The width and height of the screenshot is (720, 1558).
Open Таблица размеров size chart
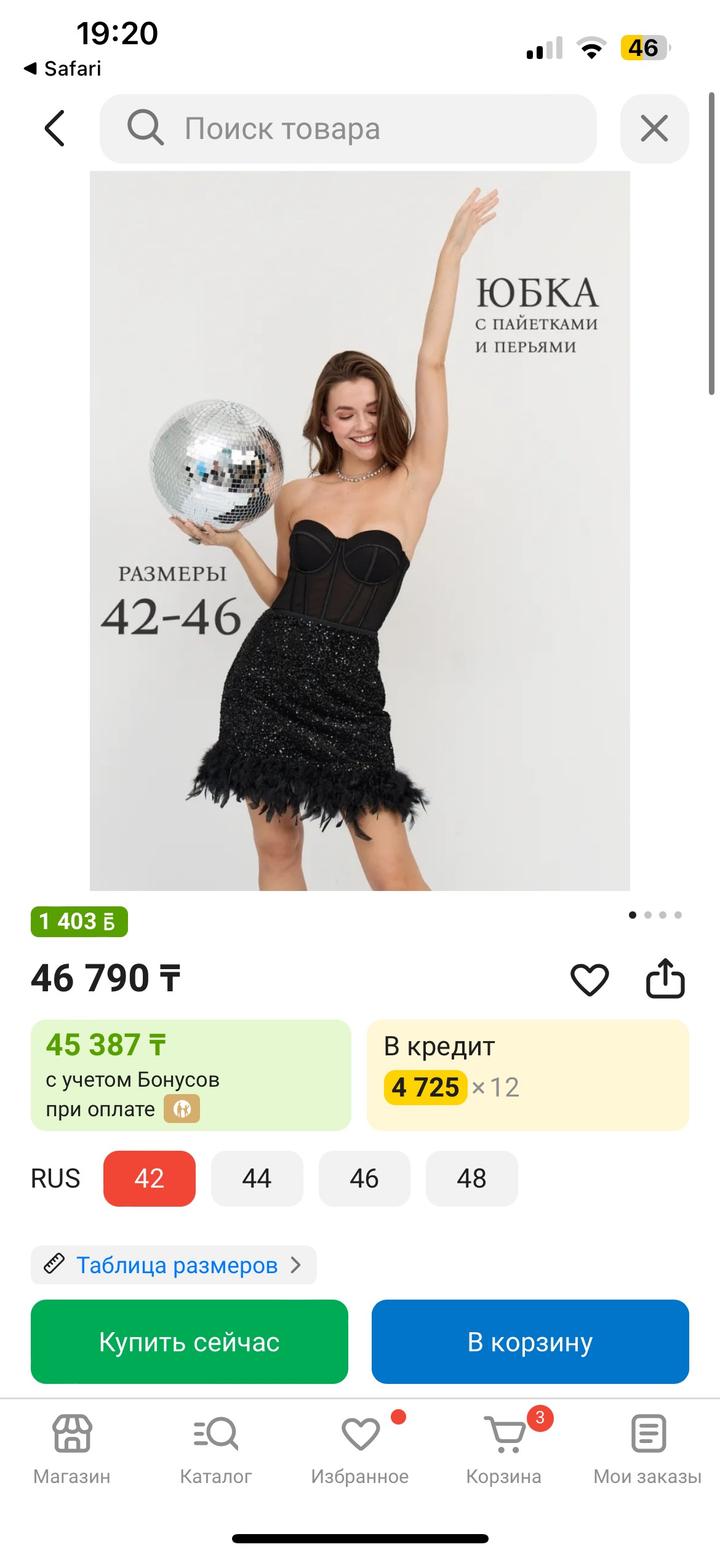pyautogui.click(x=174, y=1265)
